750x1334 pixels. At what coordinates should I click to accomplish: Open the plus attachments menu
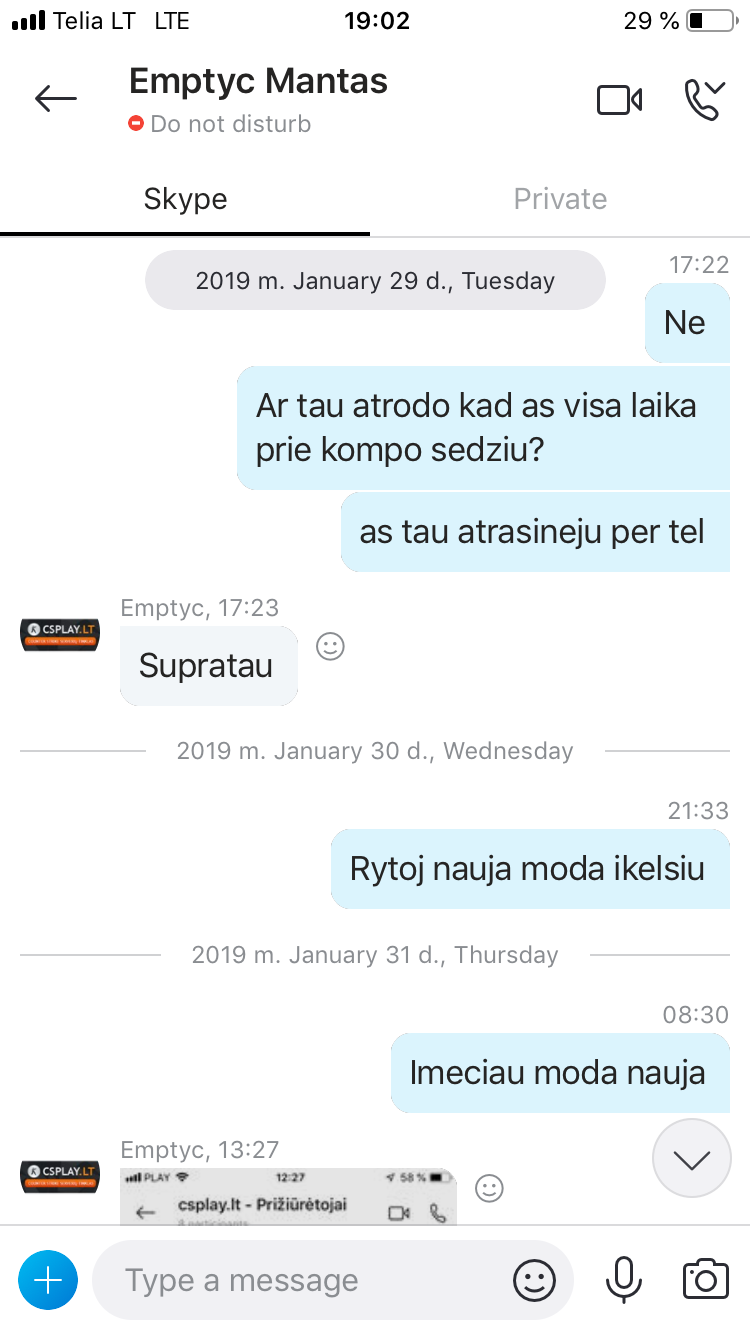[x=48, y=1280]
